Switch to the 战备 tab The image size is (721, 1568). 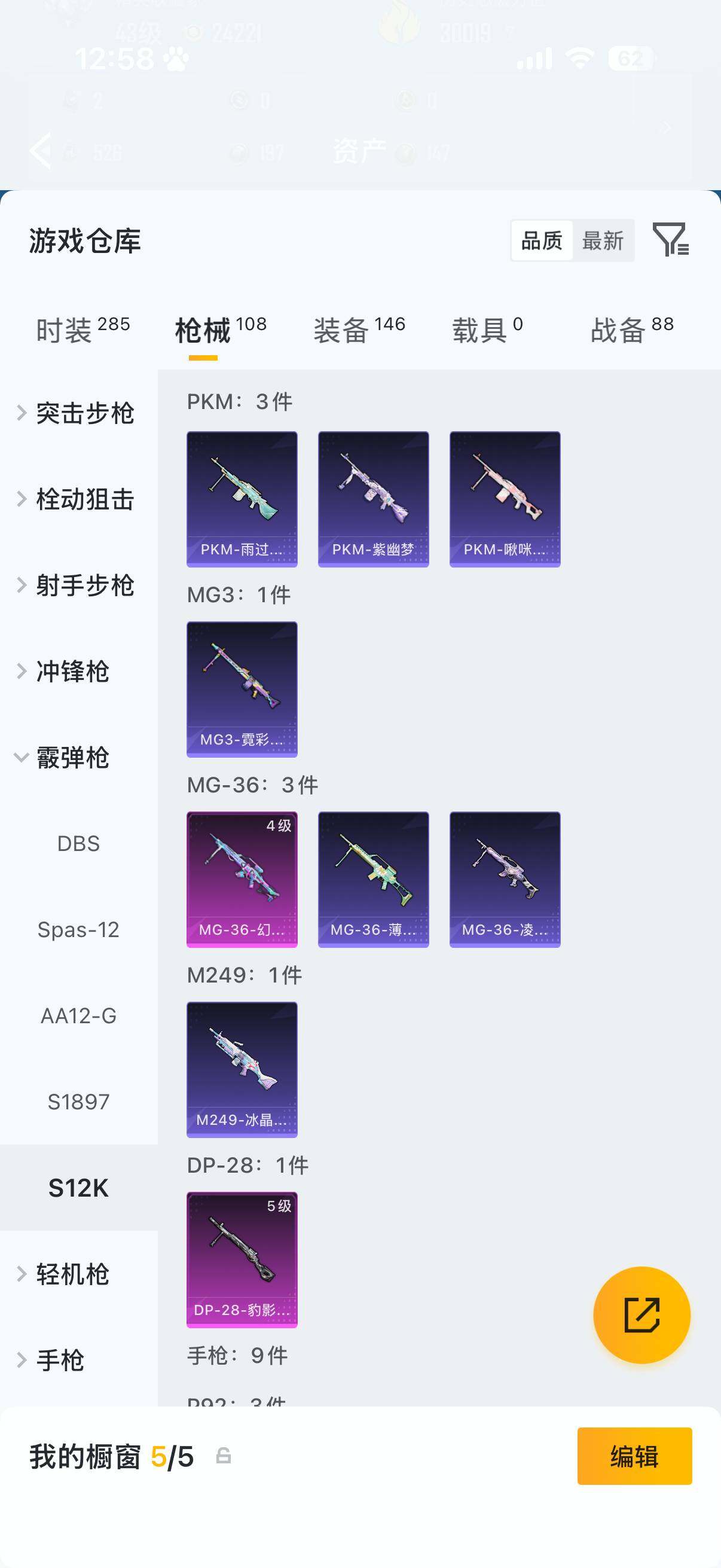coord(631,330)
